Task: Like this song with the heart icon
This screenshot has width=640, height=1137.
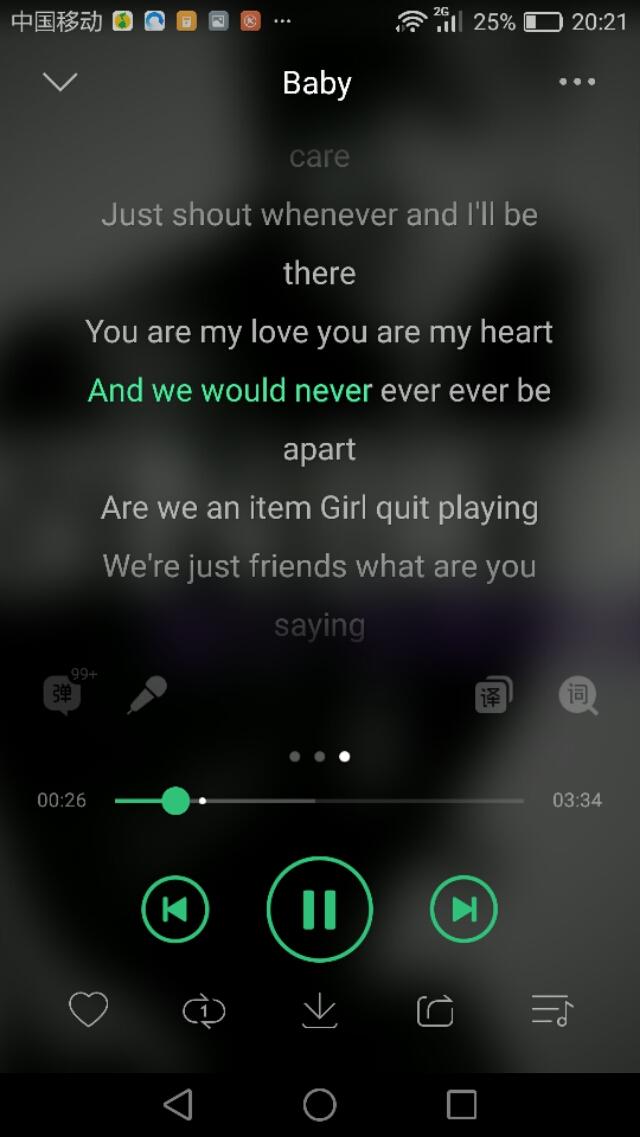Action: [x=88, y=1010]
